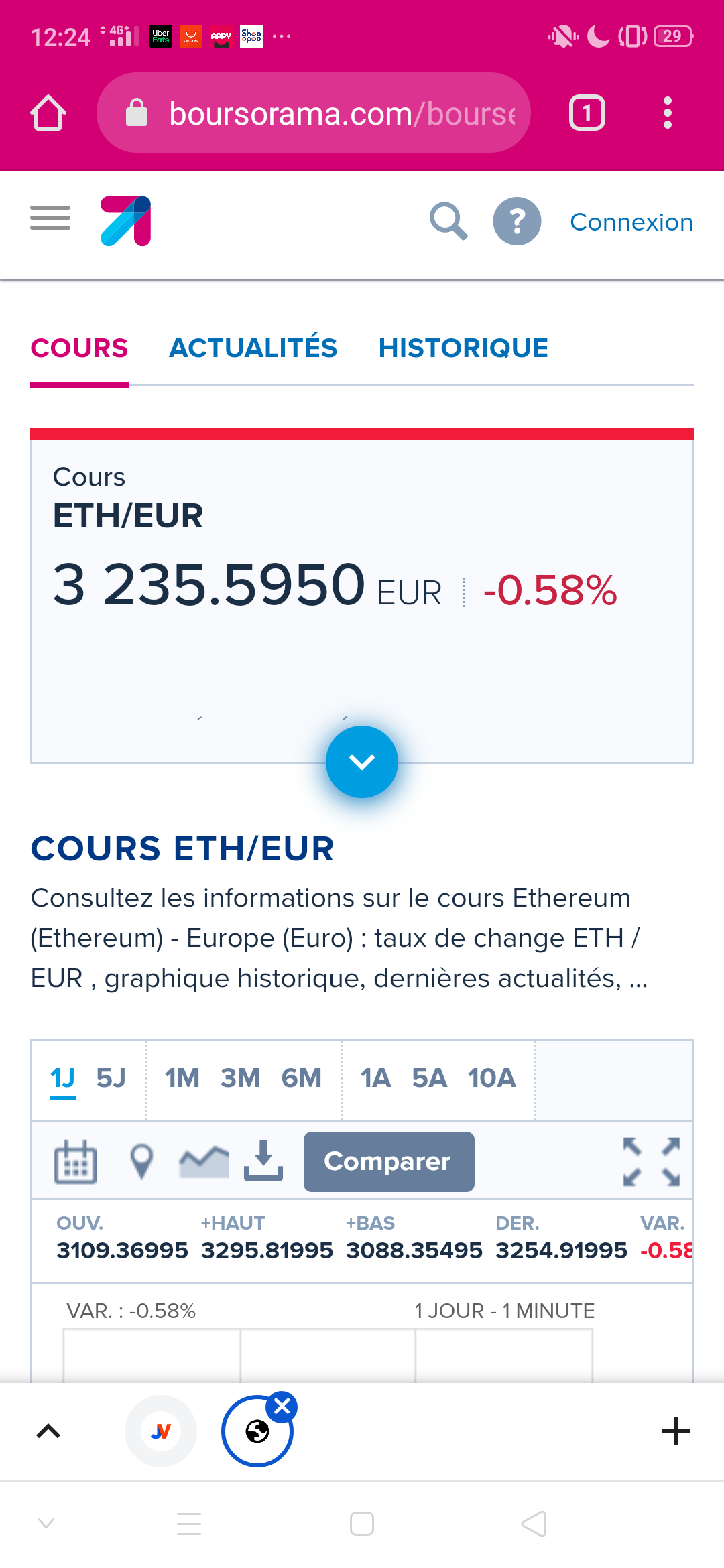Open the hamburger navigation menu

point(50,218)
